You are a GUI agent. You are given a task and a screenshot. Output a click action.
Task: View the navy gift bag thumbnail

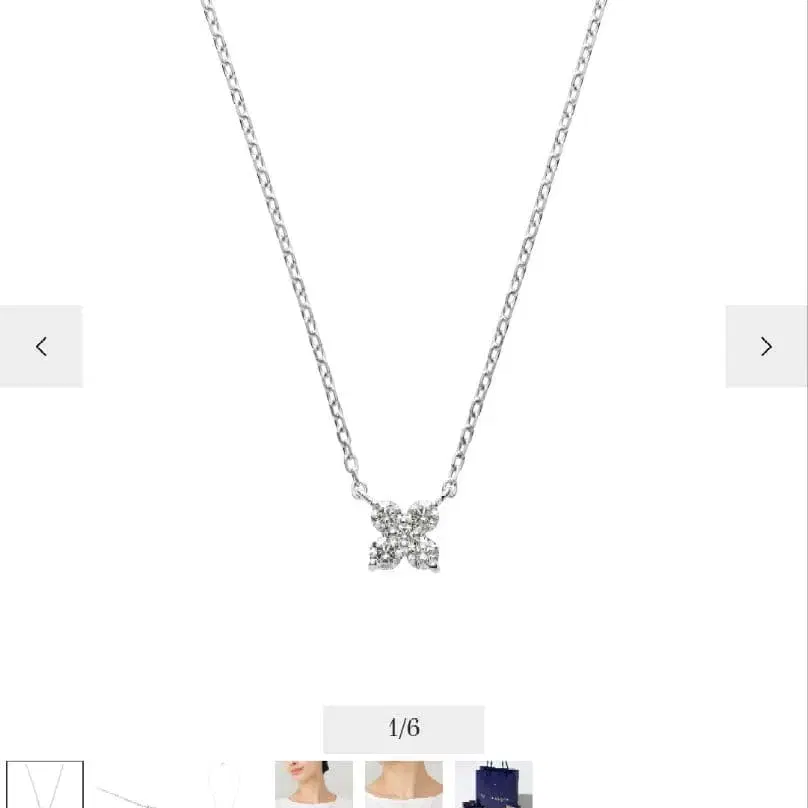point(493,784)
